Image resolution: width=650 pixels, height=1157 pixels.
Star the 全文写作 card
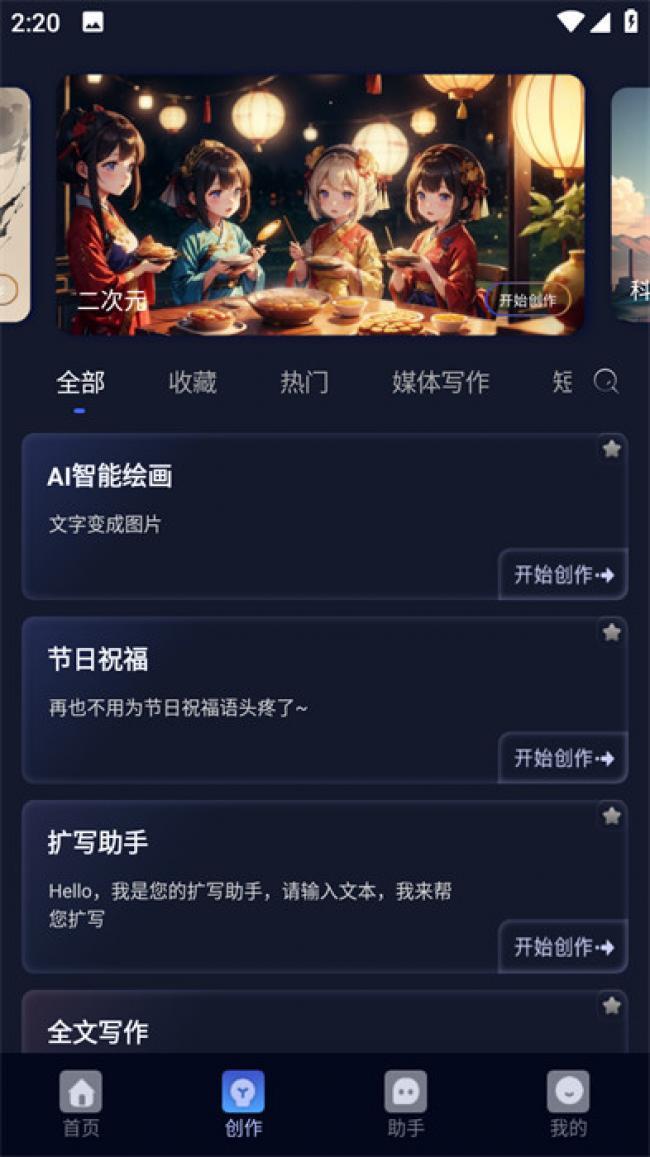click(x=611, y=1005)
